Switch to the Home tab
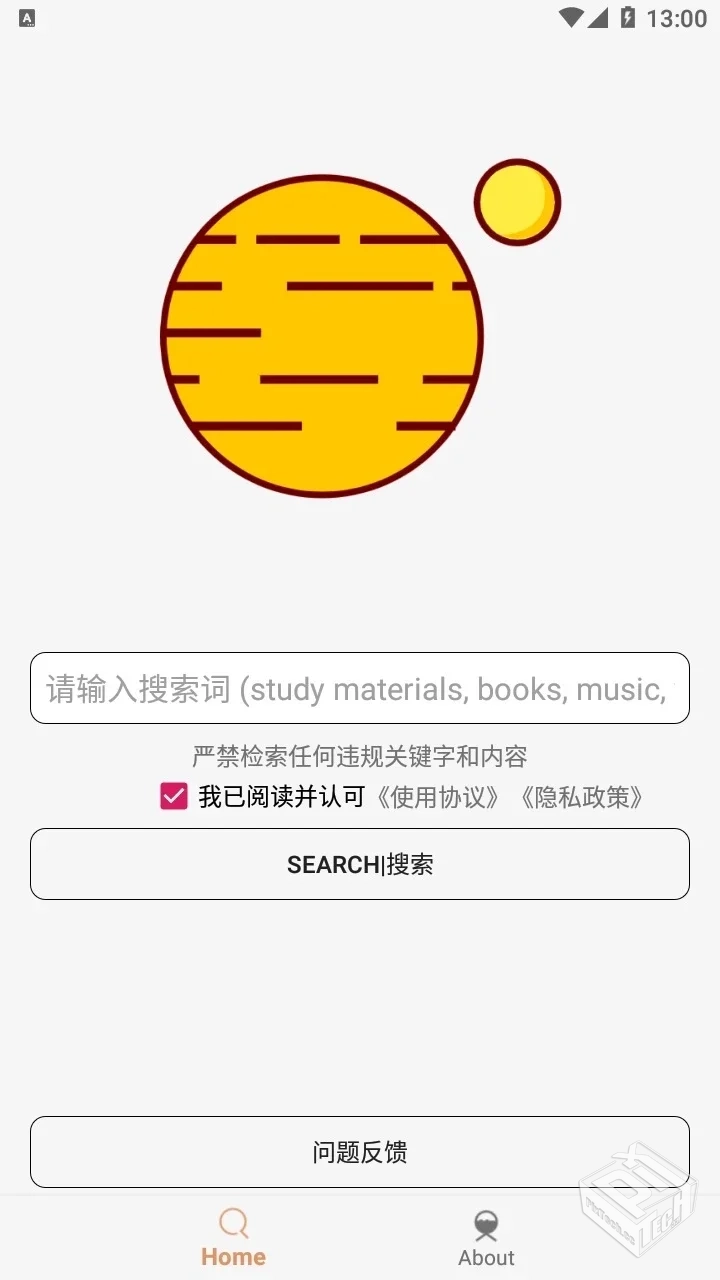Image resolution: width=720 pixels, height=1280 pixels. pos(232,1238)
